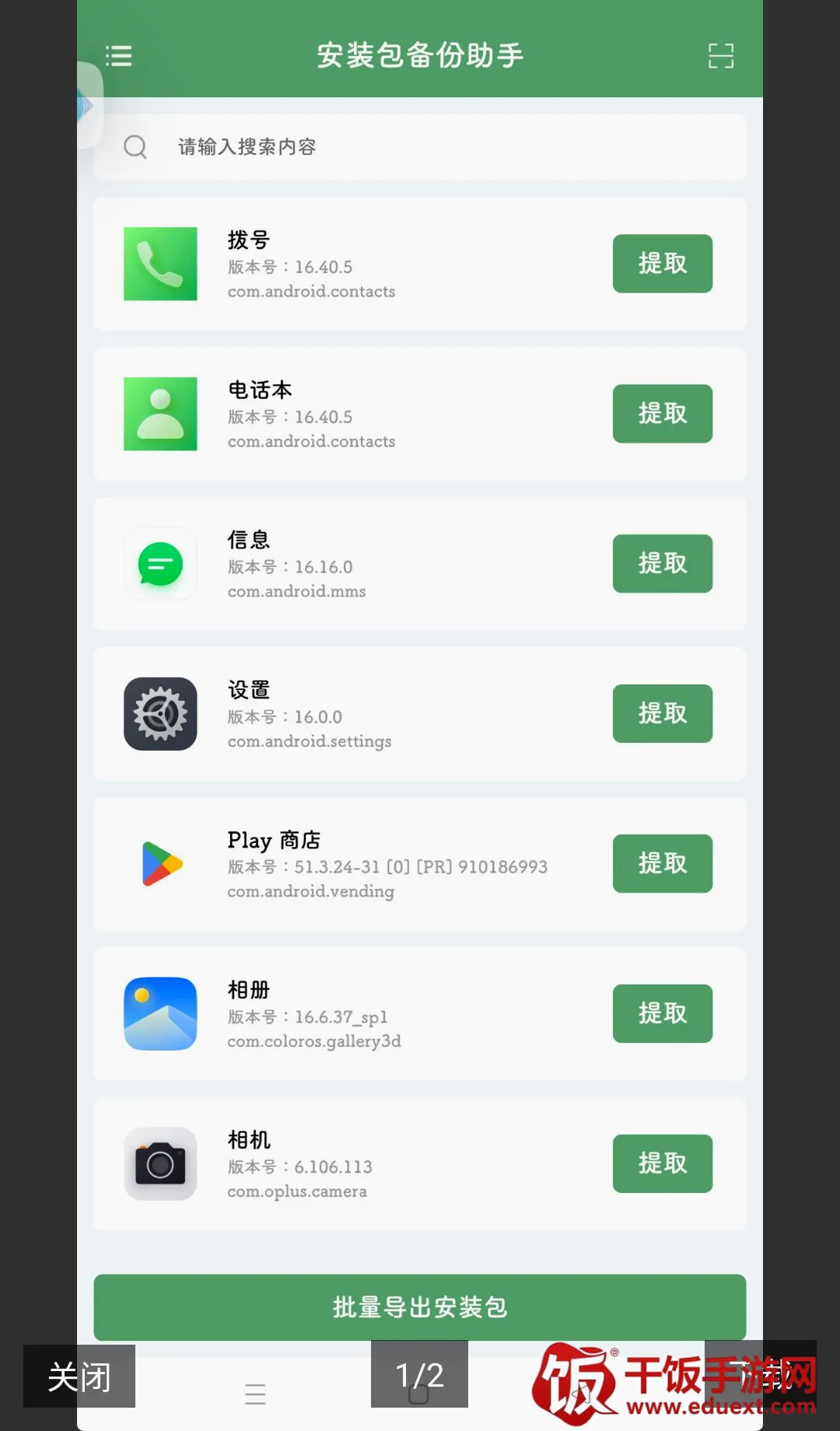Extract the 相册 app package
The image size is (840, 1431).
tap(663, 1014)
